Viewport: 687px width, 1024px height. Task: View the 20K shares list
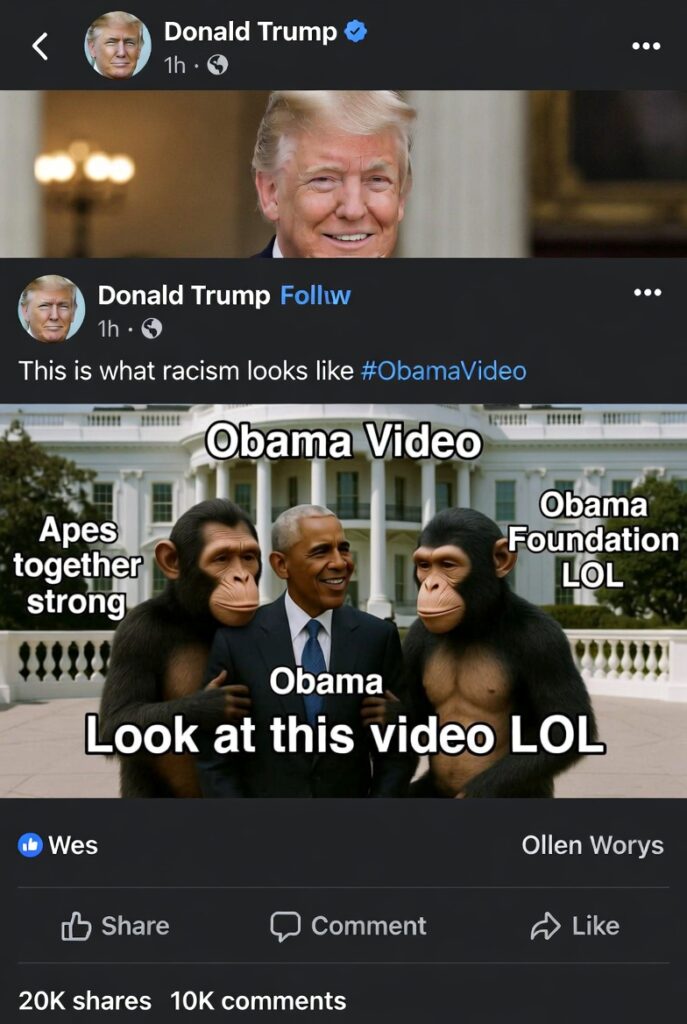[85, 1000]
